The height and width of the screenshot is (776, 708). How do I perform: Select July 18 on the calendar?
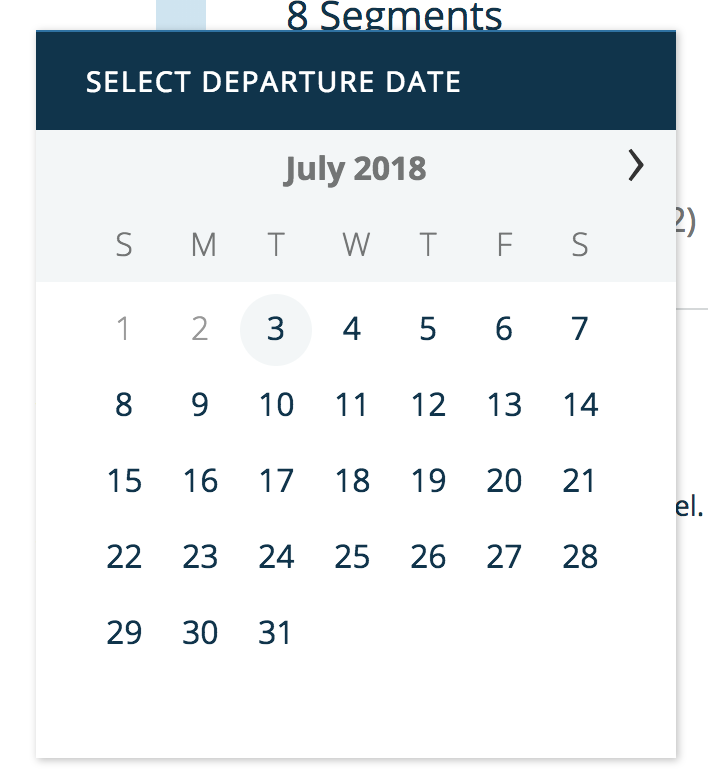[352, 481]
